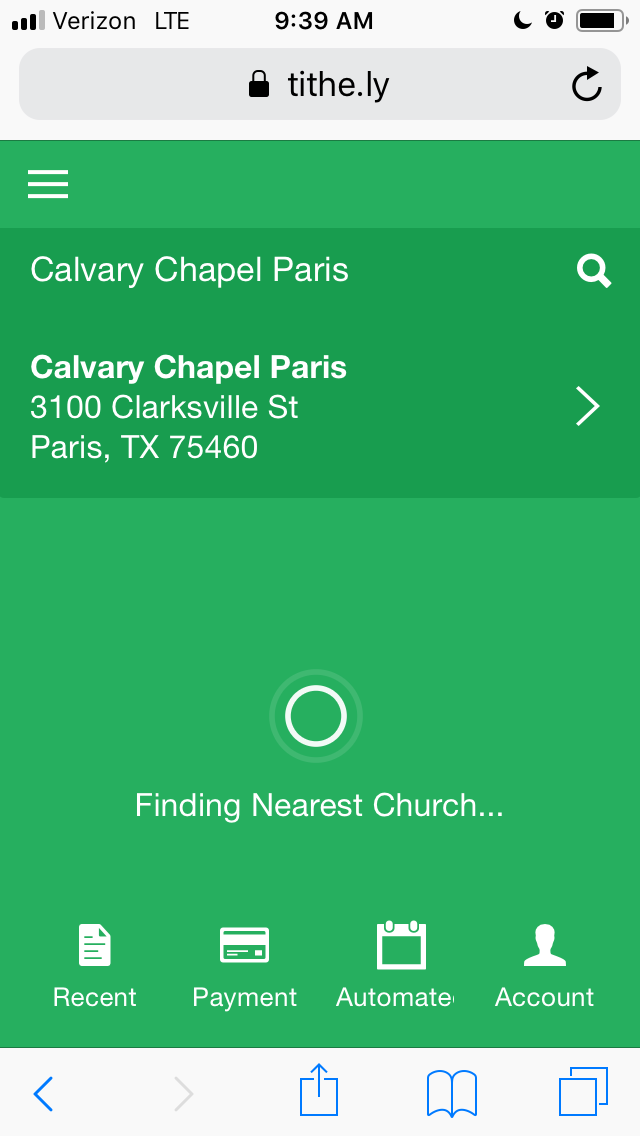The width and height of the screenshot is (640, 1136).
Task: Go to the Automated tab
Action: coord(396,967)
